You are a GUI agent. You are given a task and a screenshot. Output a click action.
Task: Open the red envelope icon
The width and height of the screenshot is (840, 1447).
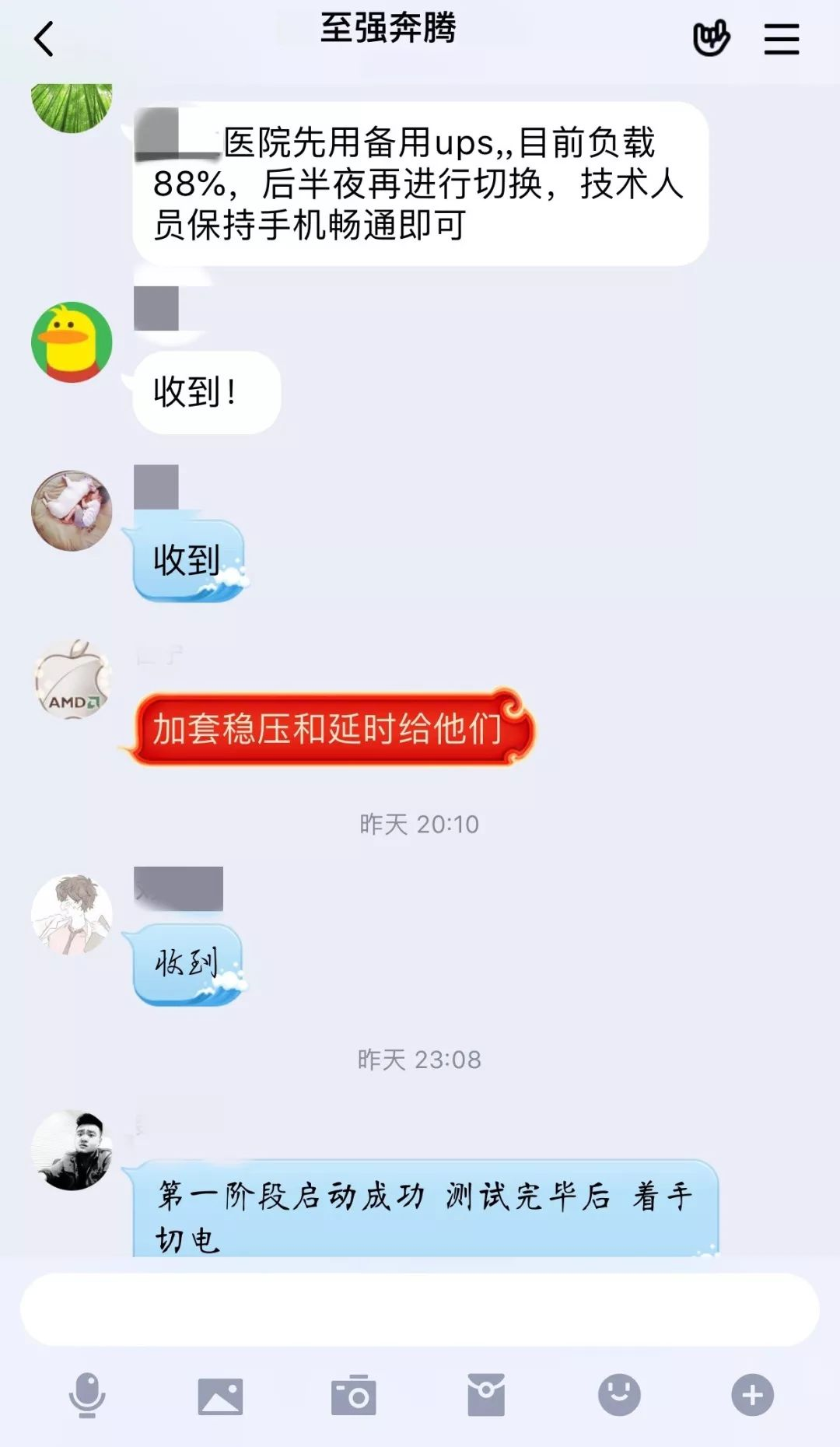tap(486, 1395)
